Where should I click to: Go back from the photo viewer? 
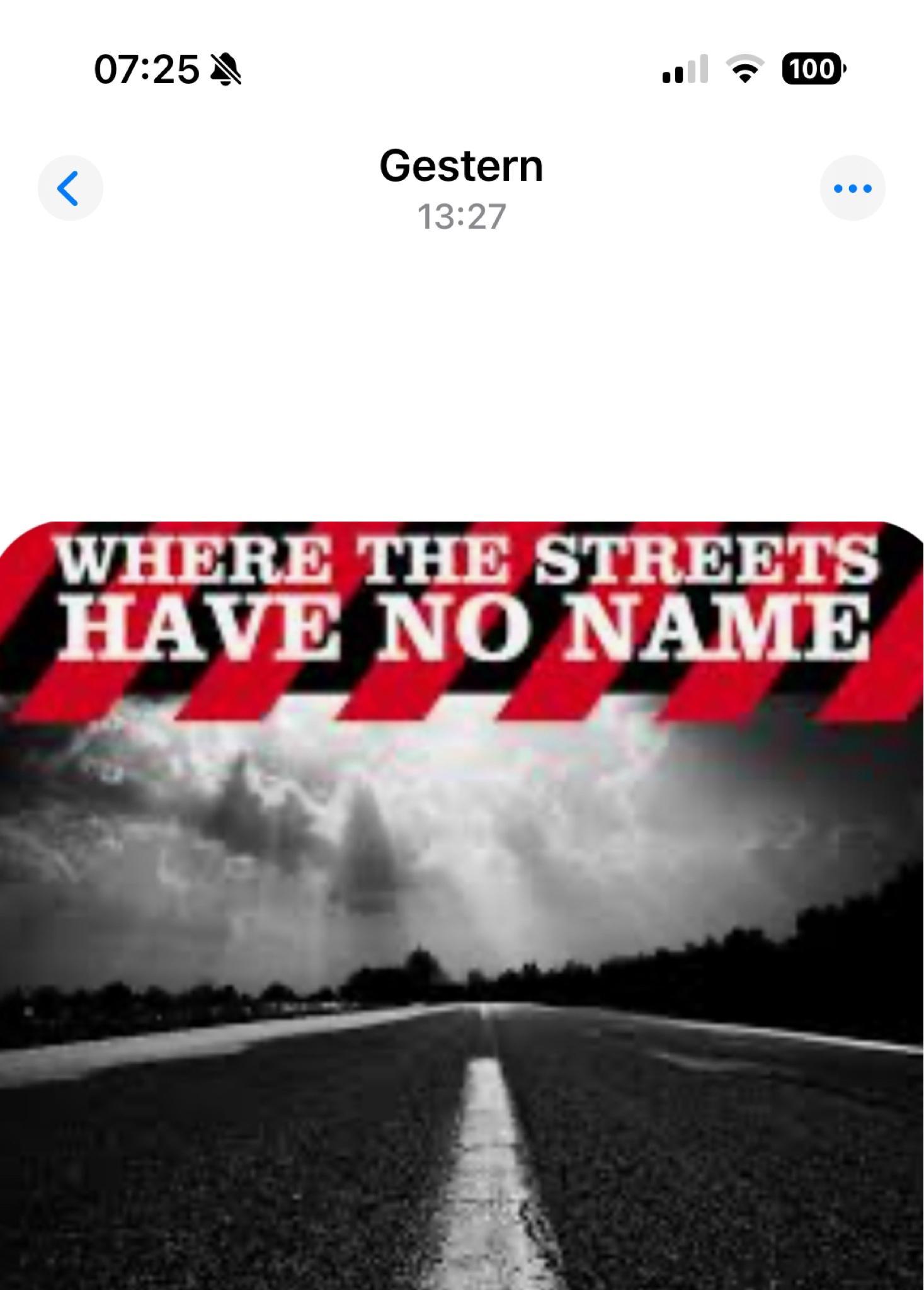[x=70, y=188]
